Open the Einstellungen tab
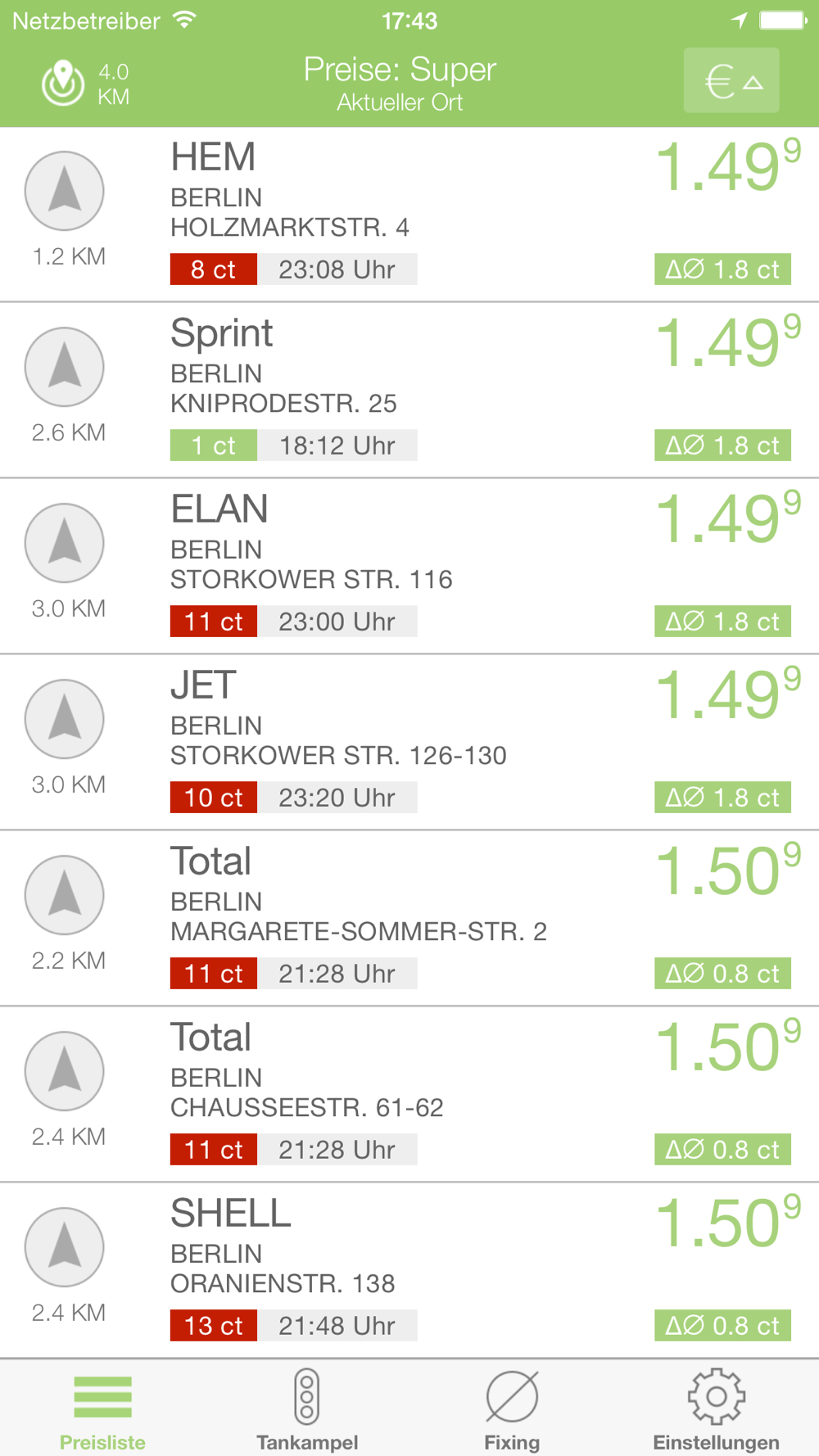This screenshot has width=819, height=1456. click(716, 1409)
